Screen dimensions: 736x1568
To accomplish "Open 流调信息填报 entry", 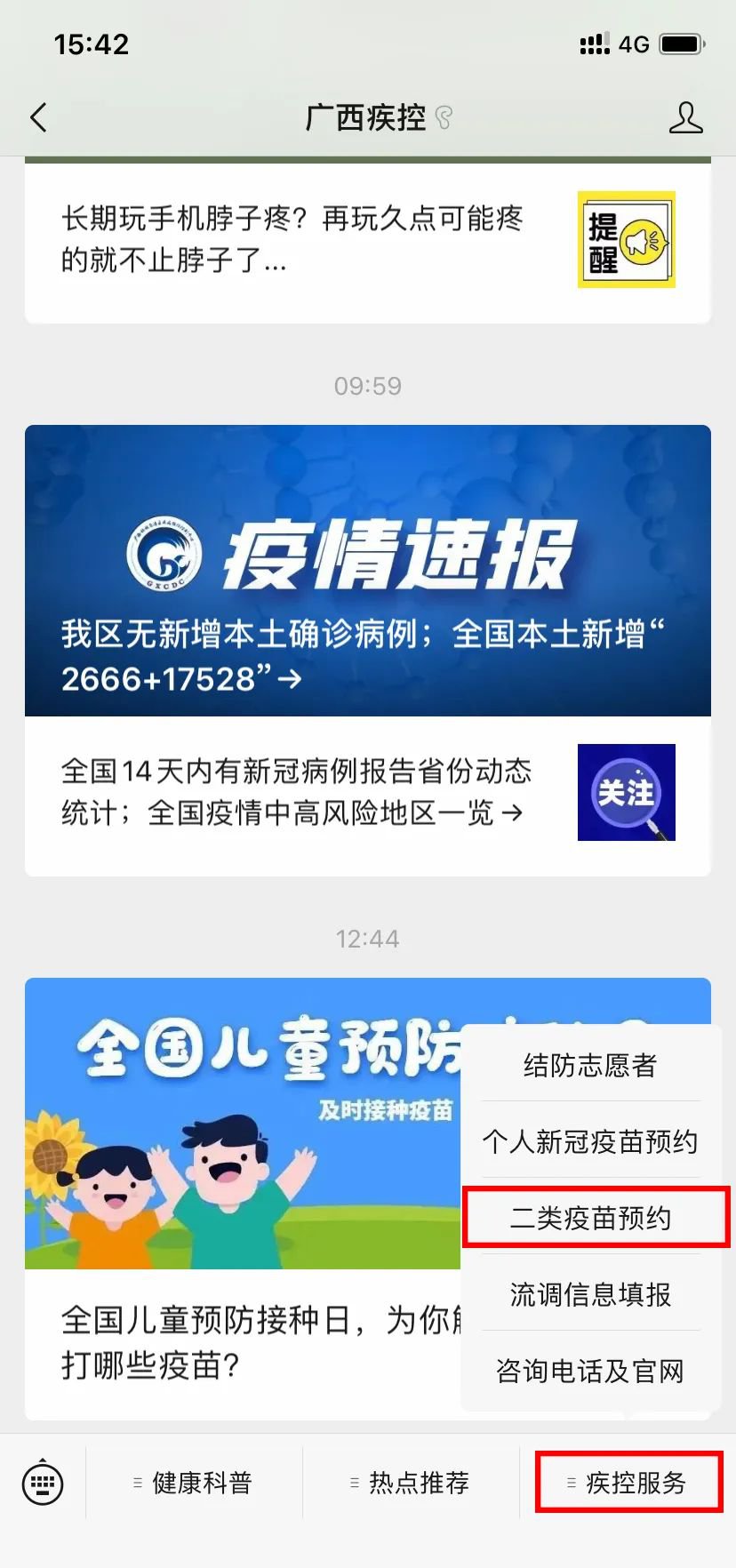I will coord(590,1294).
